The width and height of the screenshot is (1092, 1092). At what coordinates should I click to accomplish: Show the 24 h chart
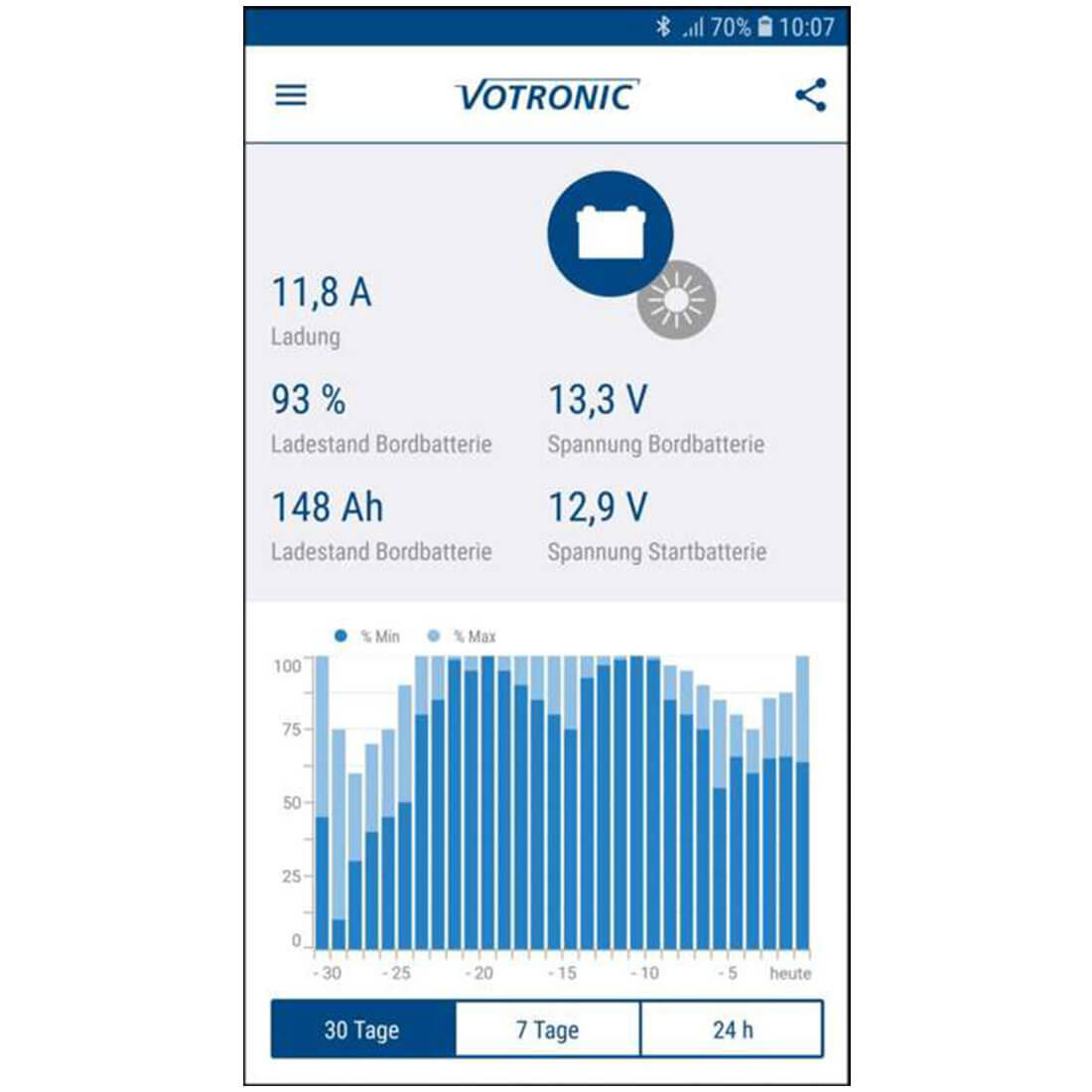tap(732, 1029)
